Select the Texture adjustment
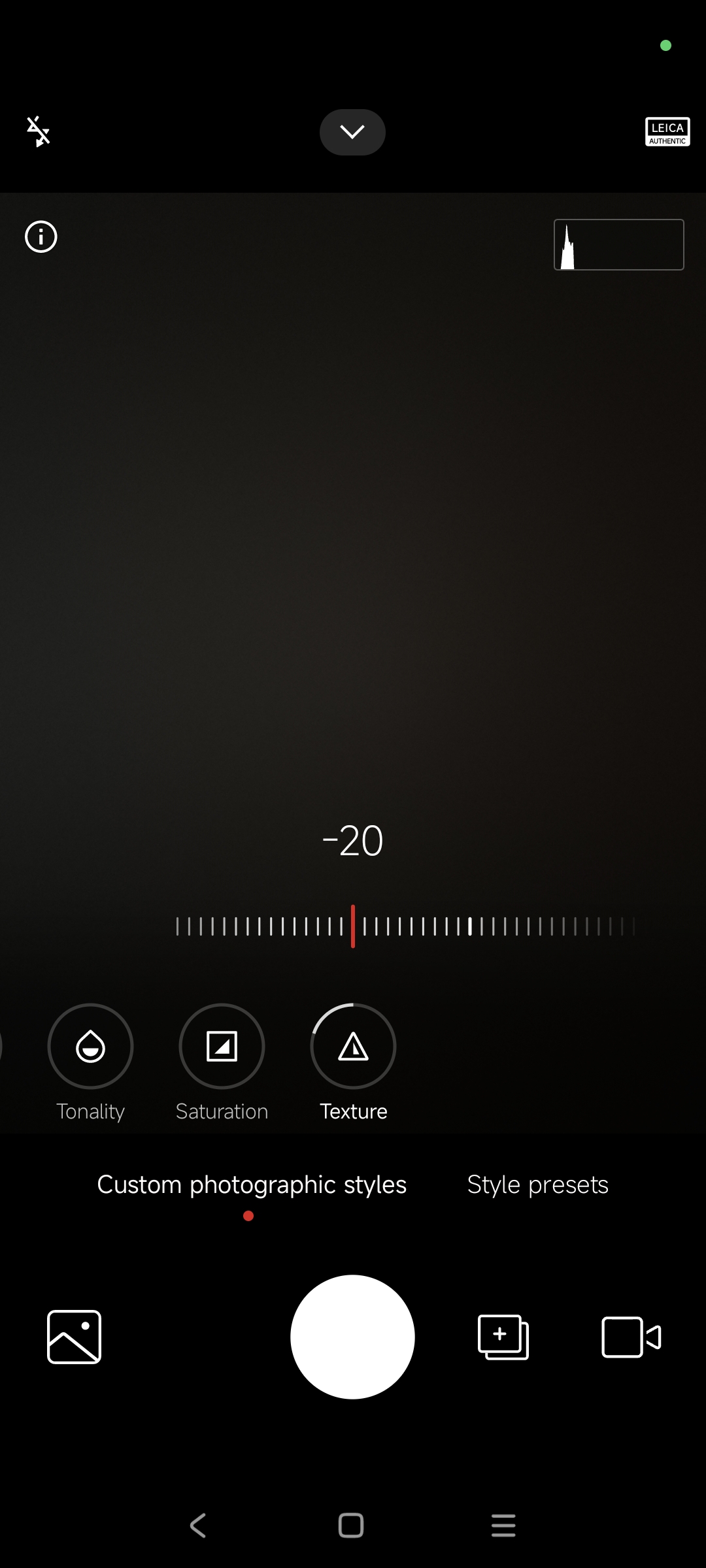Viewport: 706px width, 1568px height. point(353,1047)
